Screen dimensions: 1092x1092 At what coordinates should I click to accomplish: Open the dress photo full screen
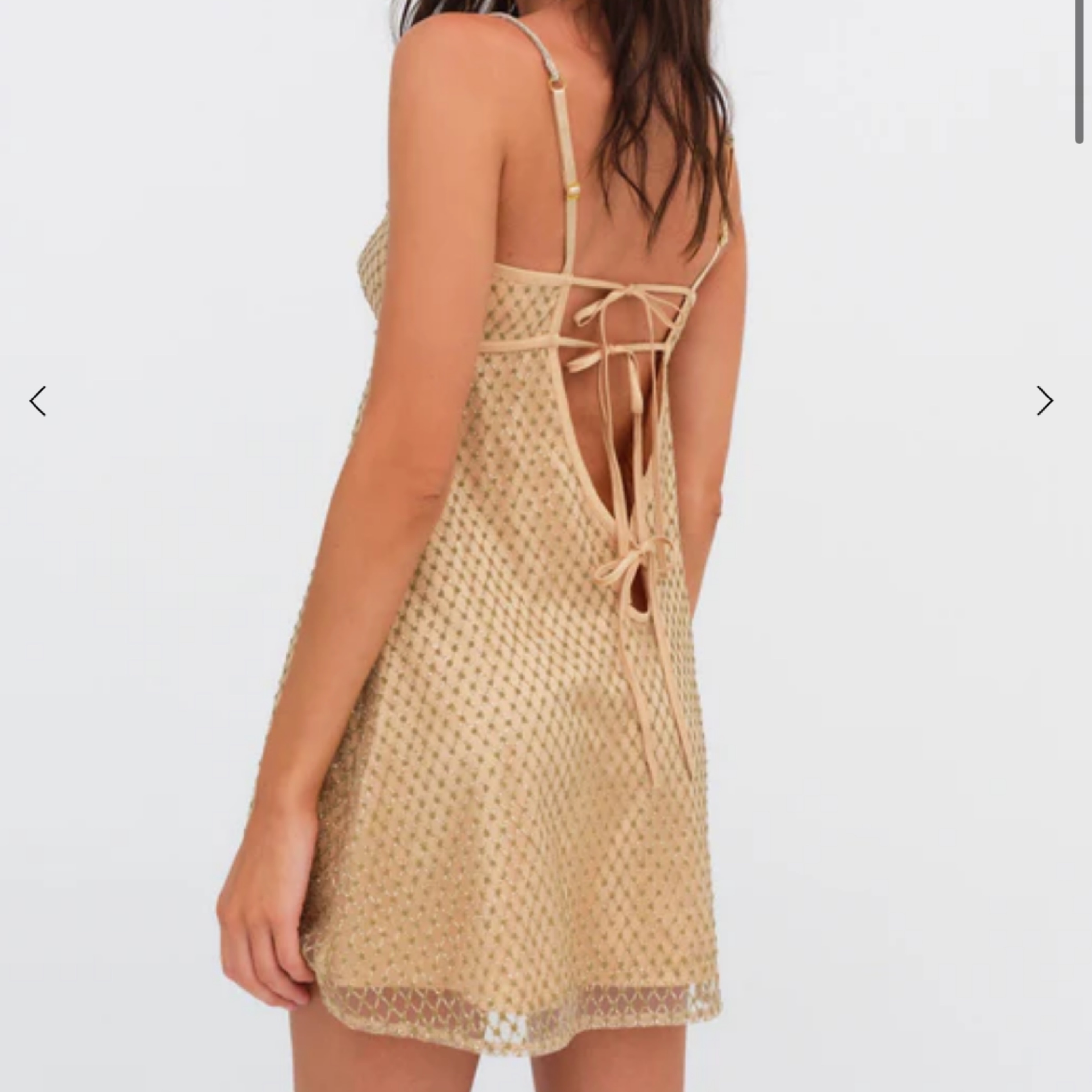[x=509, y=565]
